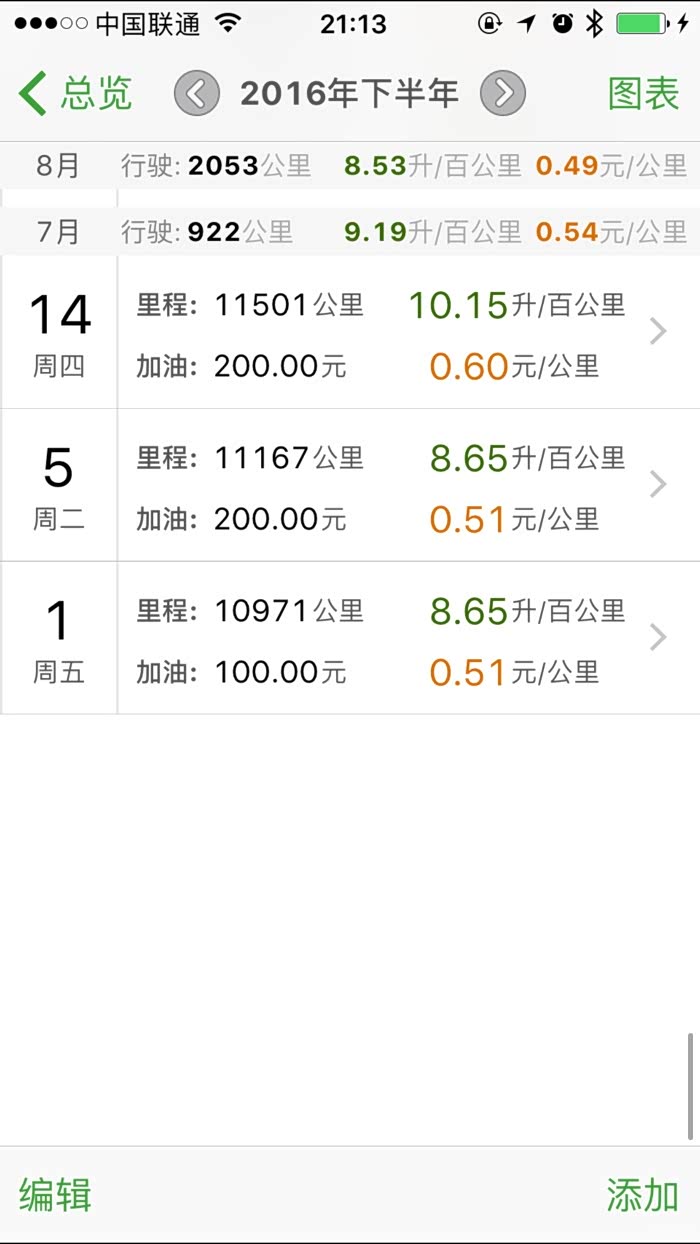Image resolution: width=700 pixels, height=1244 pixels.
Task: Open the refuel record with 里程 11501公里
Action: 400,332
